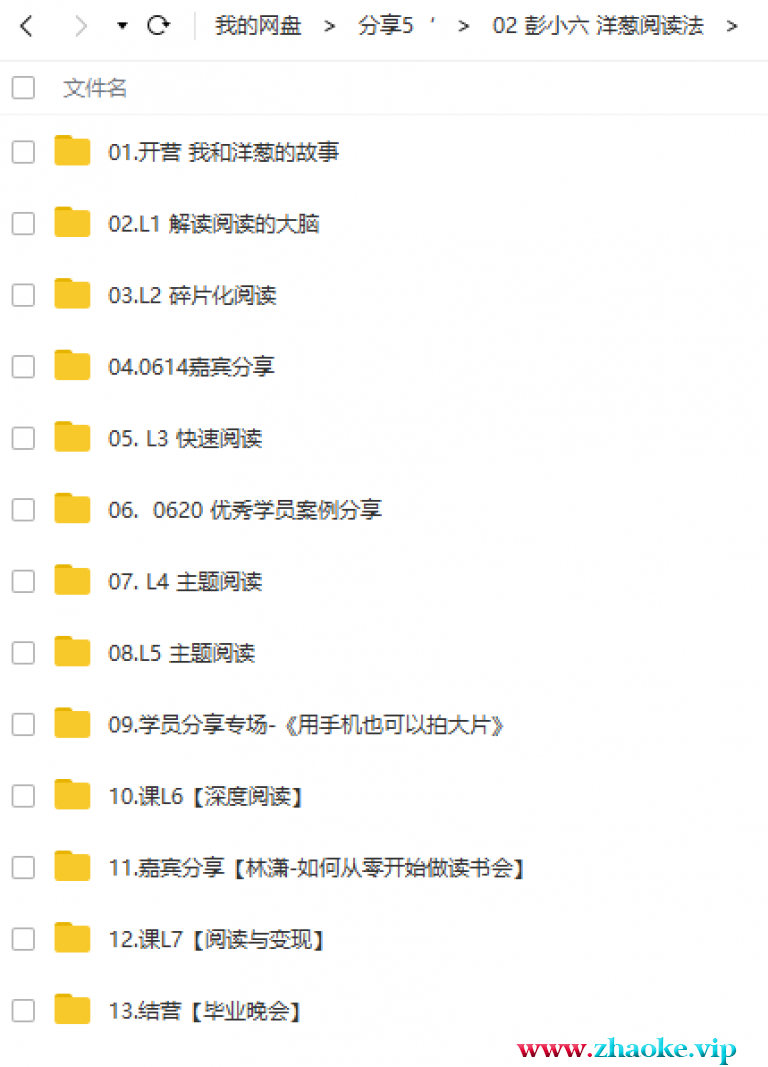
Task: Jump to 我的网盘 in breadcrumb
Action: pos(258,26)
